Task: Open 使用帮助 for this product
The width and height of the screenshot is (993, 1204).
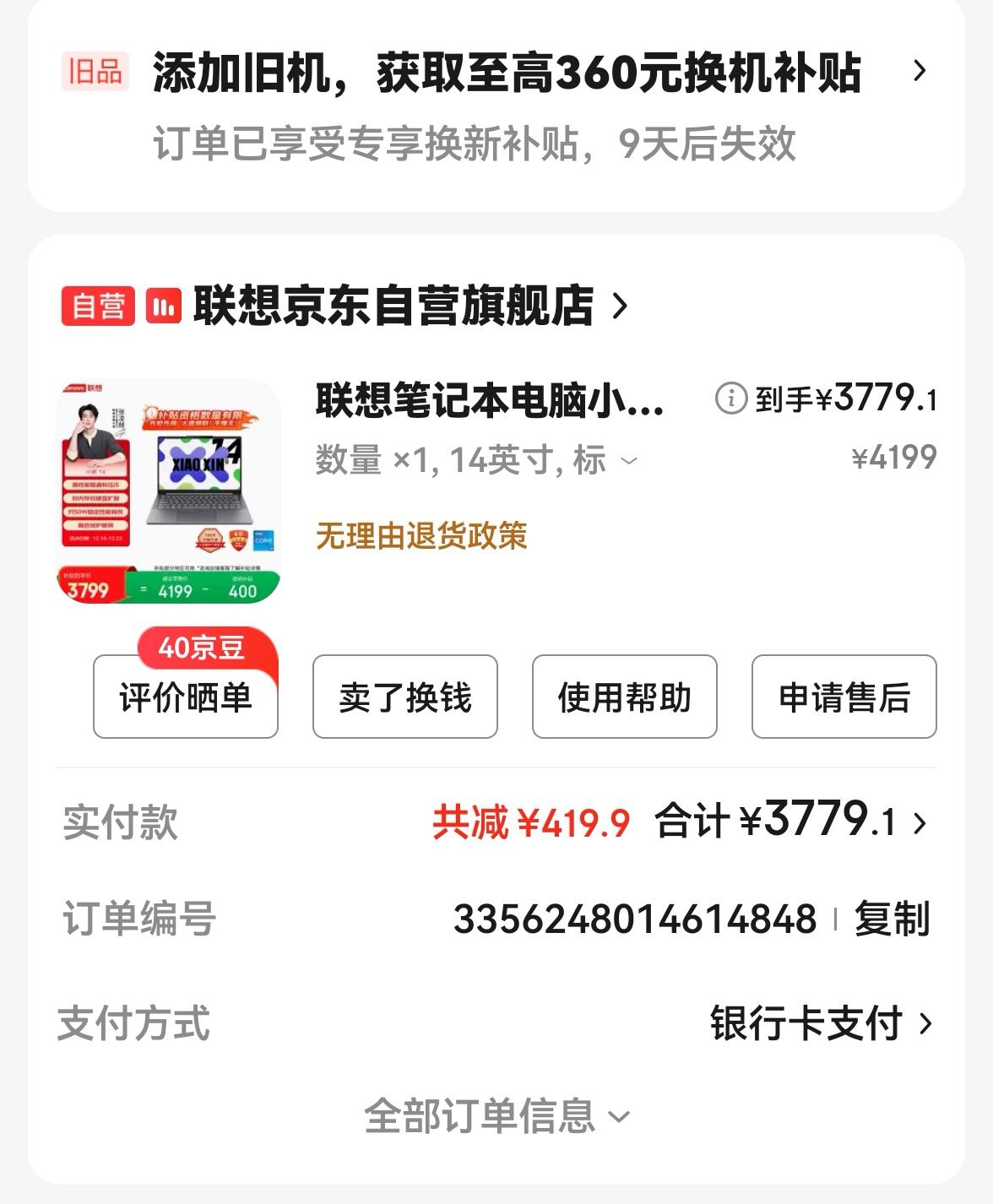Action: click(x=625, y=697)
